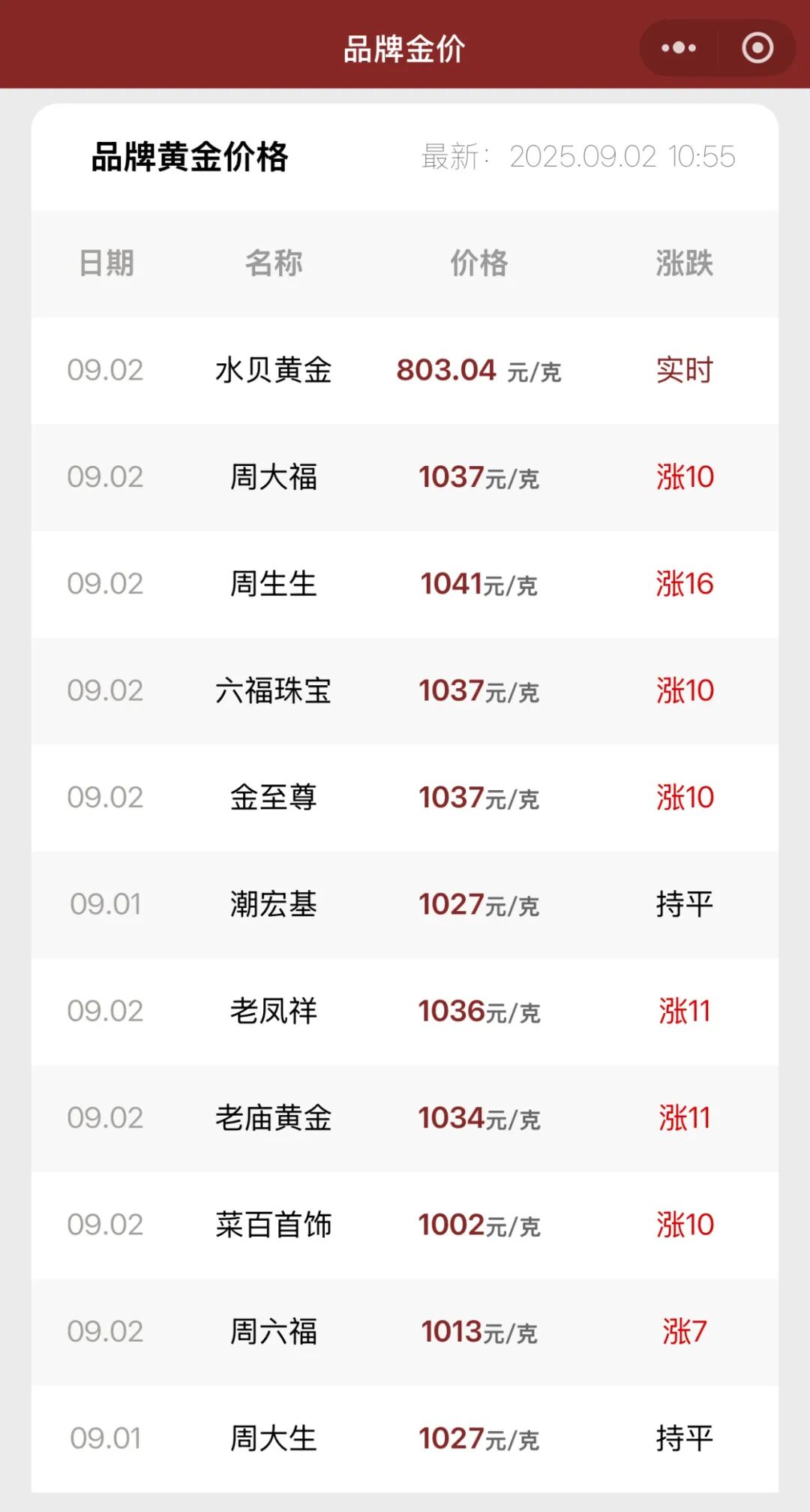The height and width of the screenshot is (1512, 810).
Task: Close the mini program with the circle button
Action: tap(757, 48)
